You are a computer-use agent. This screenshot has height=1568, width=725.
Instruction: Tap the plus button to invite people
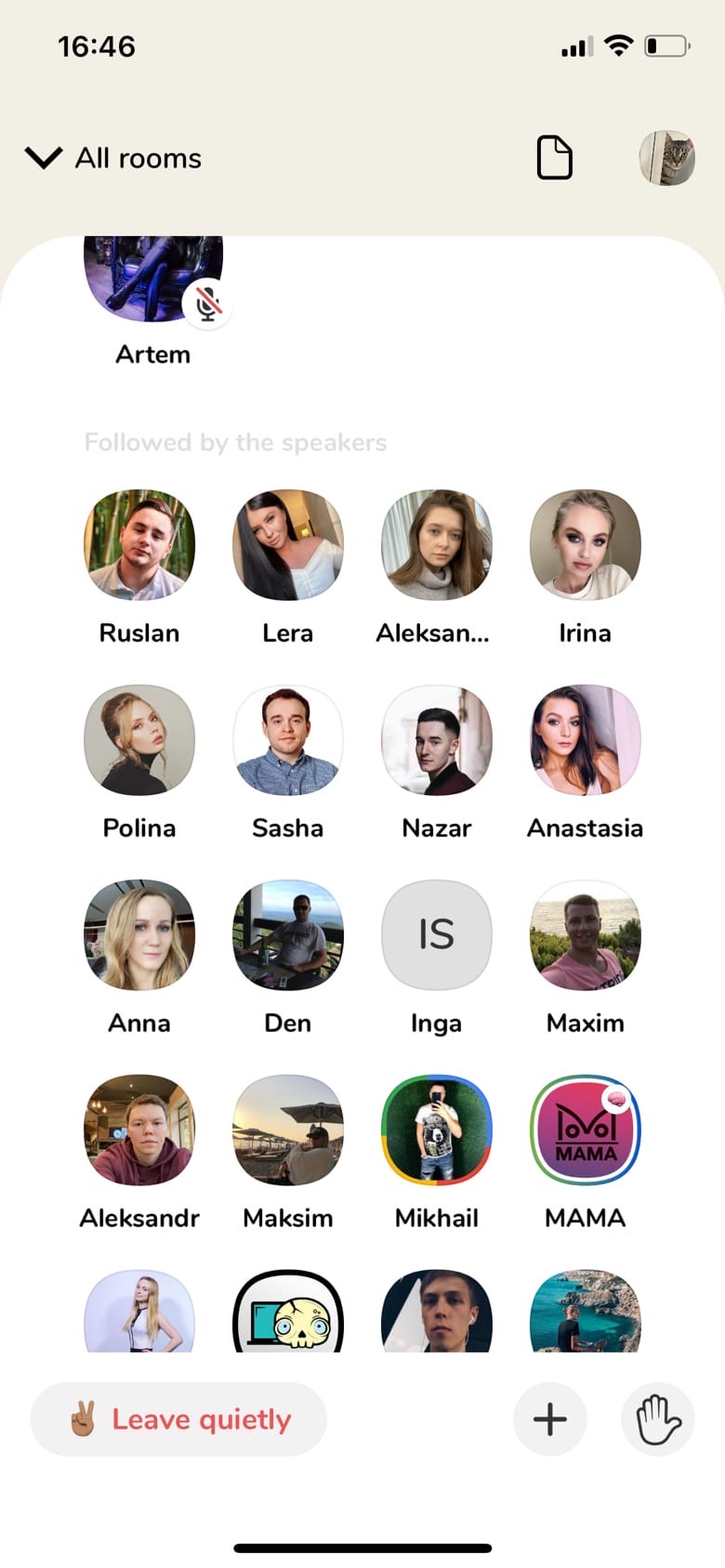click(550, 1419)
